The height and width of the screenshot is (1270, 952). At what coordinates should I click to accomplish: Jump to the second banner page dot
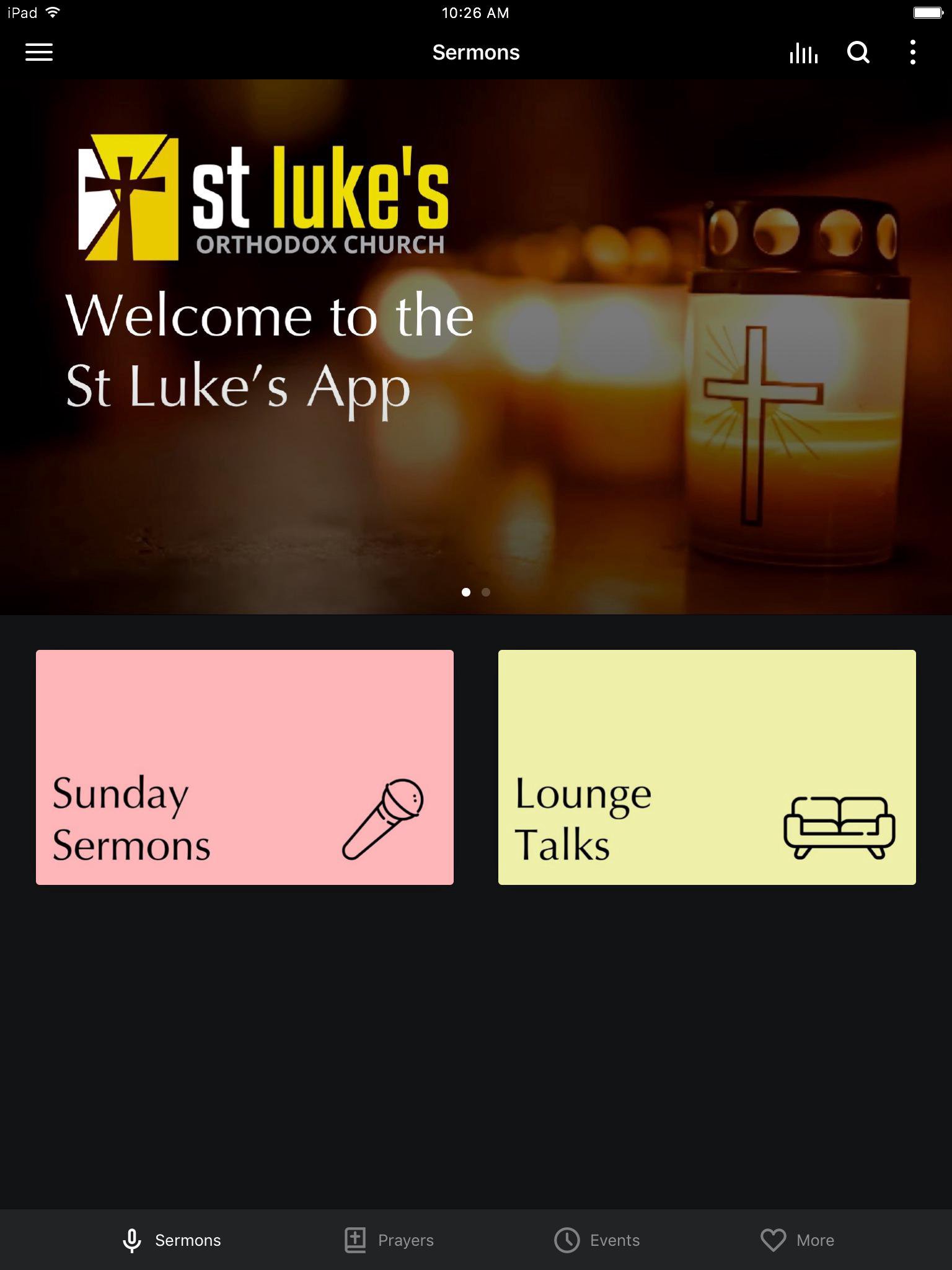coord(486,592)
